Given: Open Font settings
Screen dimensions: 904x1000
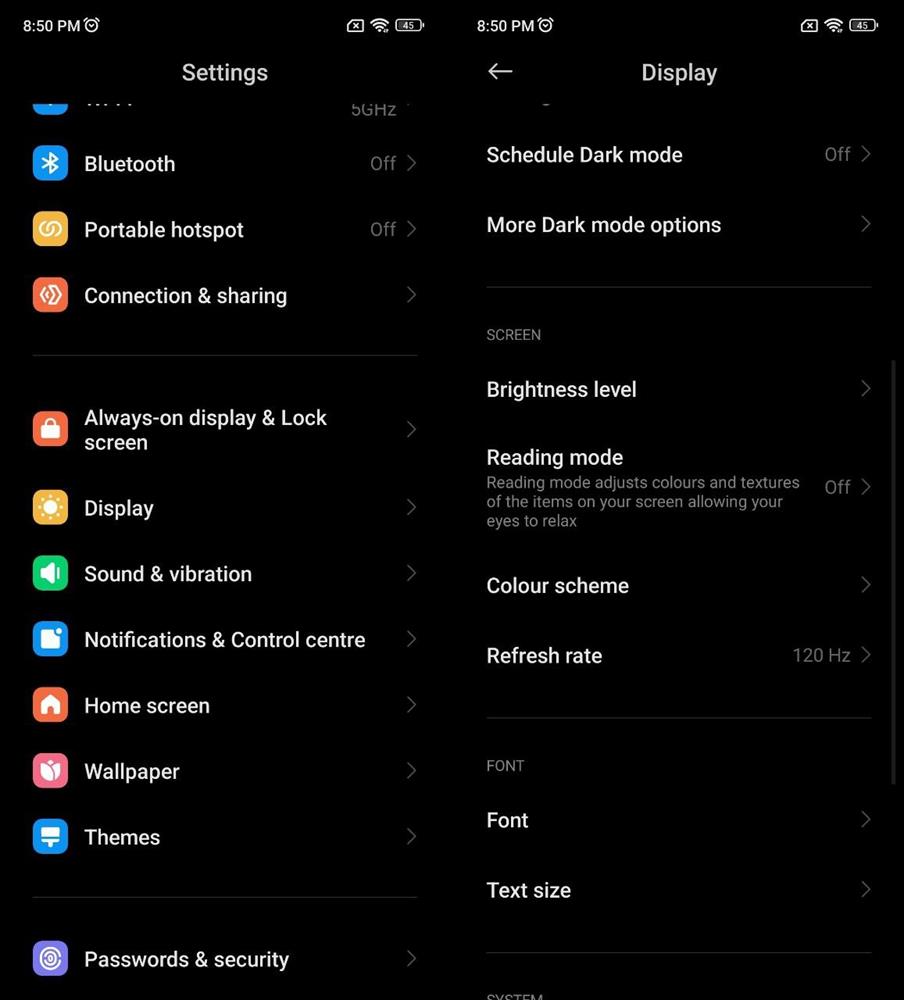Looking at the screenshot, I should click(x=678, y=820).
